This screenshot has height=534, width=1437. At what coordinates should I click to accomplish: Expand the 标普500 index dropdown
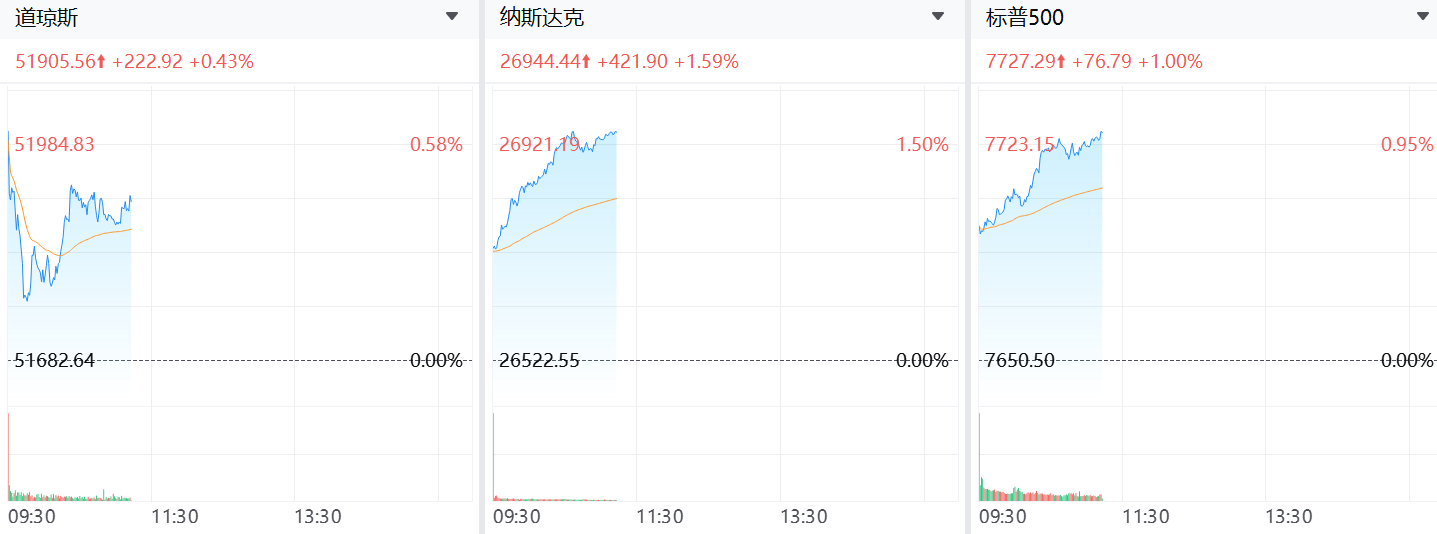1423,16
